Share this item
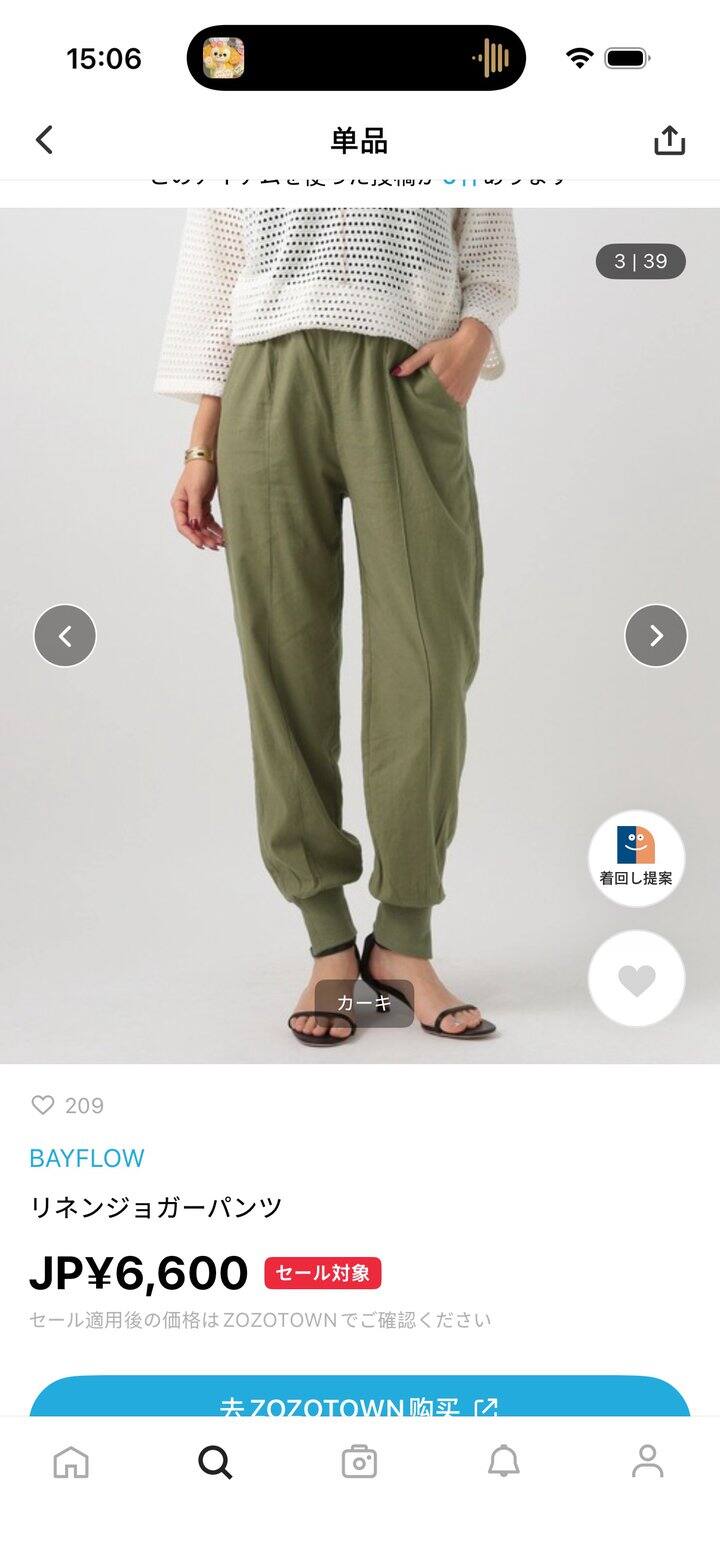This screenshot has width=720, height=1565. tap(669, 140)
